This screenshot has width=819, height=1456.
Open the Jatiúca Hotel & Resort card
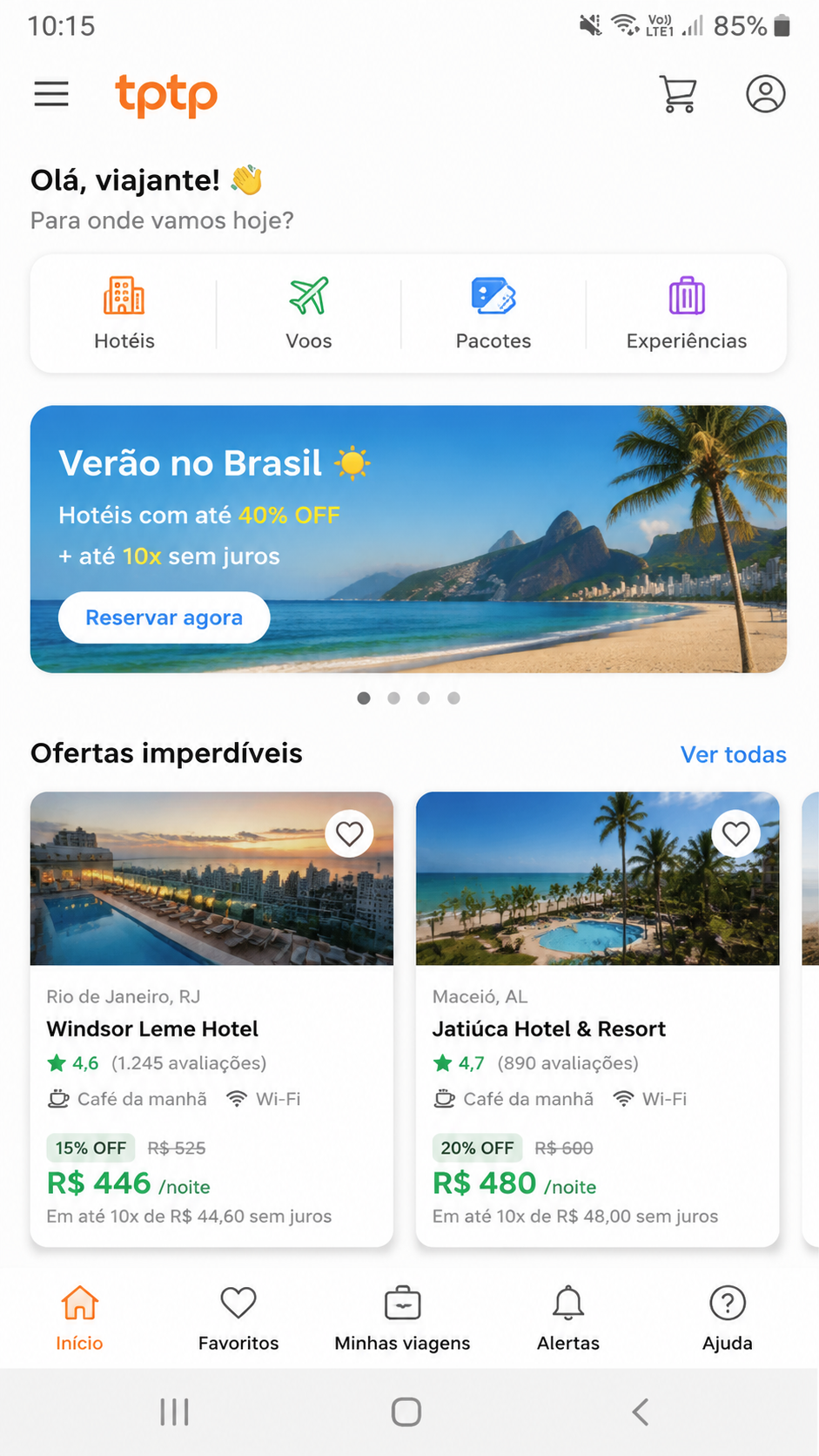(598, 1019)
